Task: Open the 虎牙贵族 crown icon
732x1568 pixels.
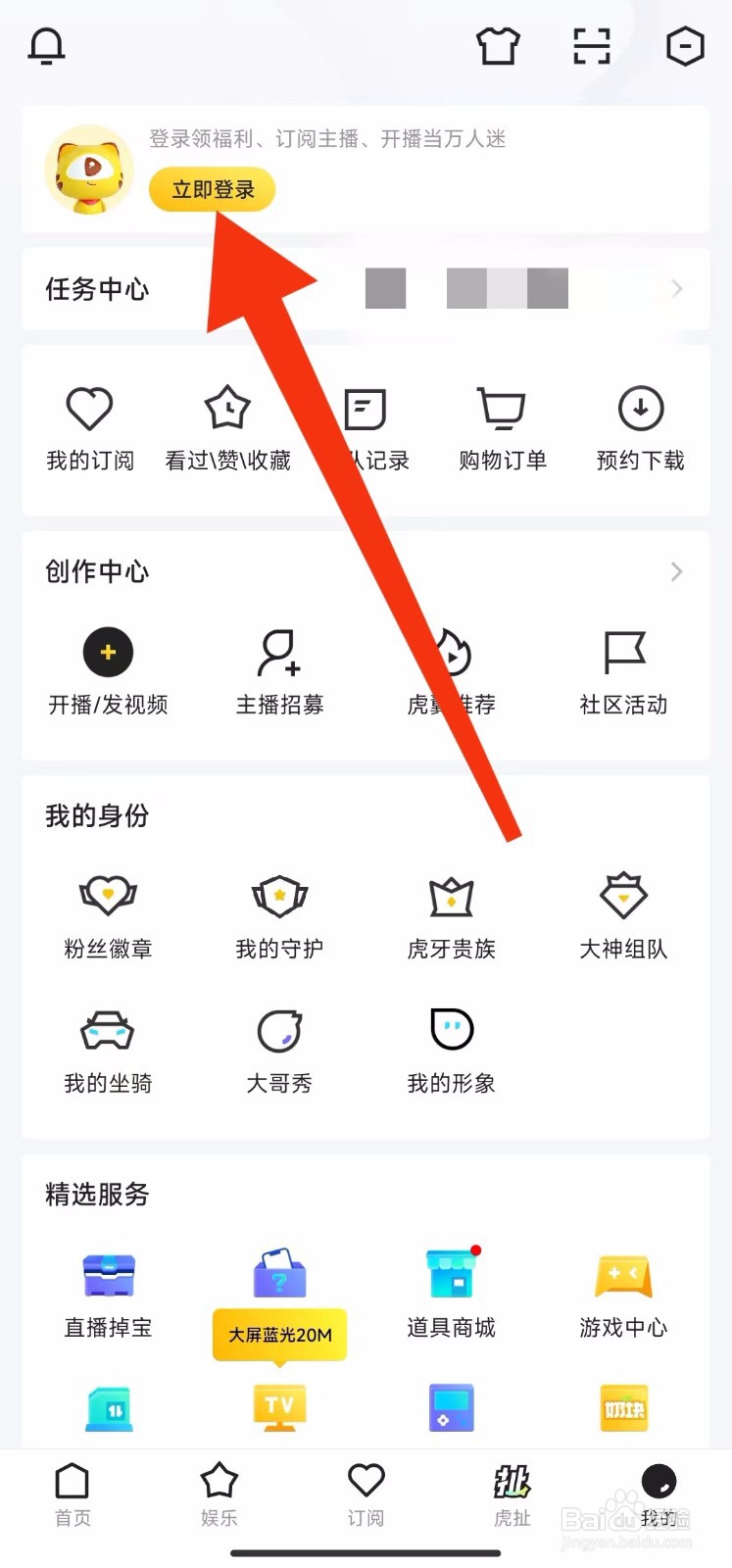Action: coord(451,895)
